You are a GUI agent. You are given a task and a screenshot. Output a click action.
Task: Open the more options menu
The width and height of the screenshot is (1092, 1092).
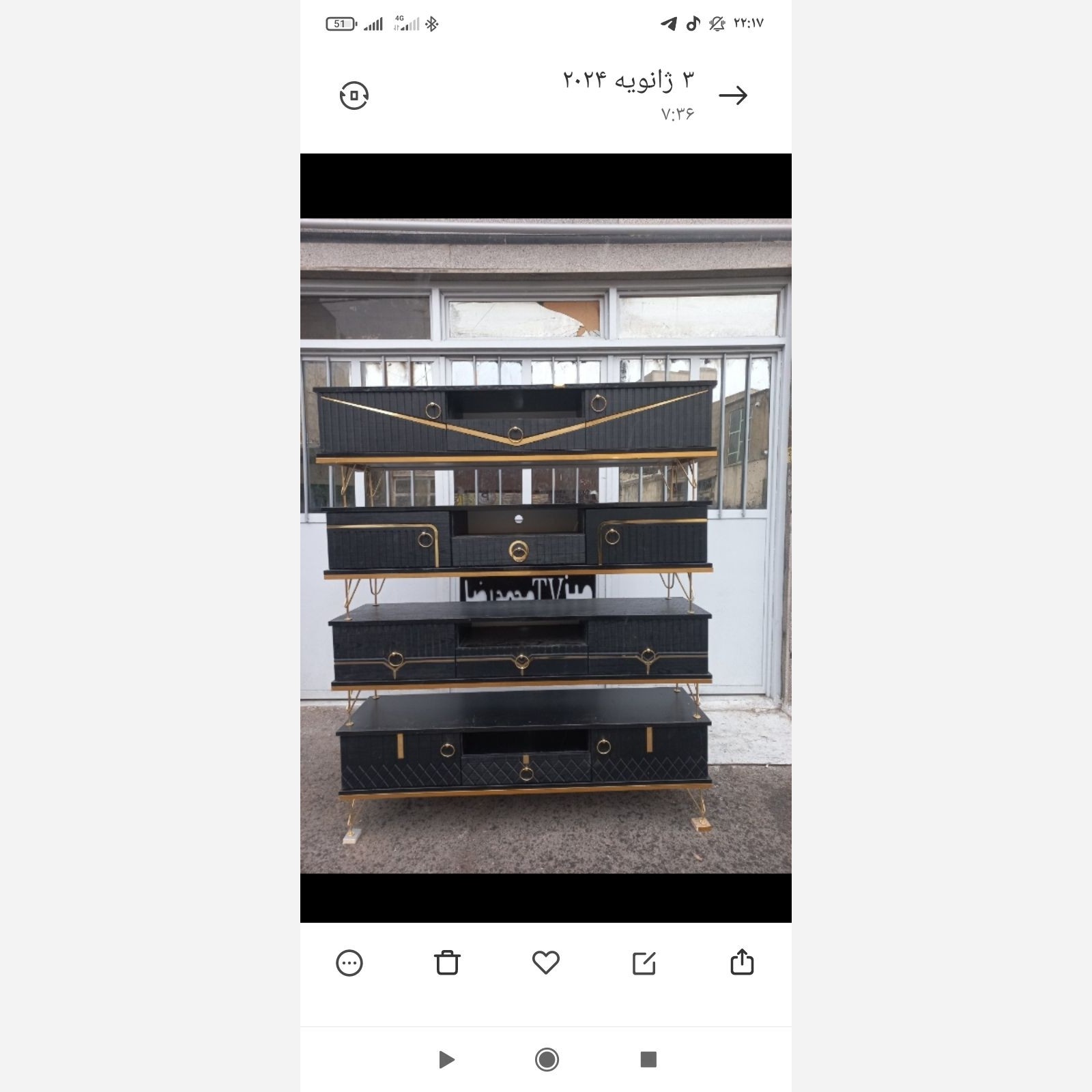tap(349, 963)
